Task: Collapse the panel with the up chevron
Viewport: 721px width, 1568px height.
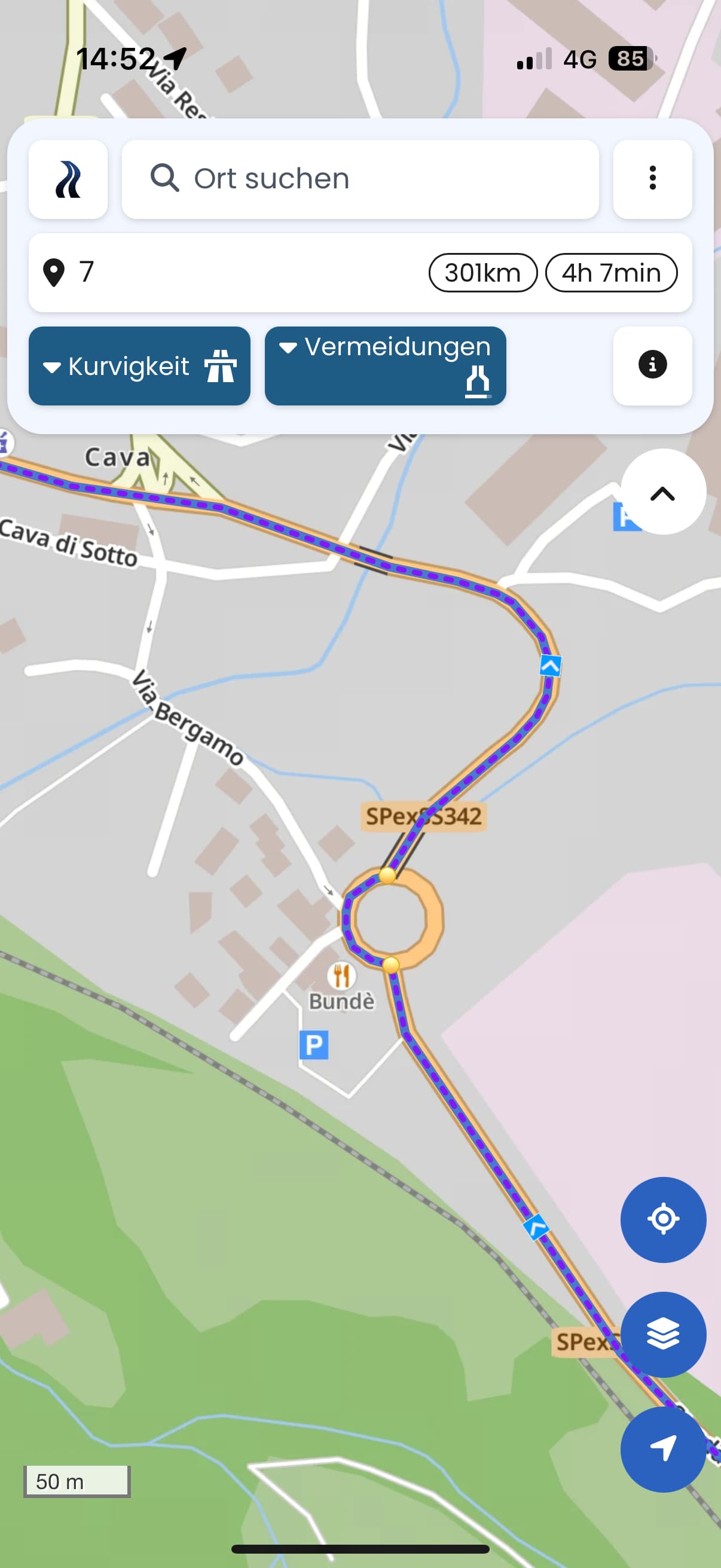Action: pos(663,492)
